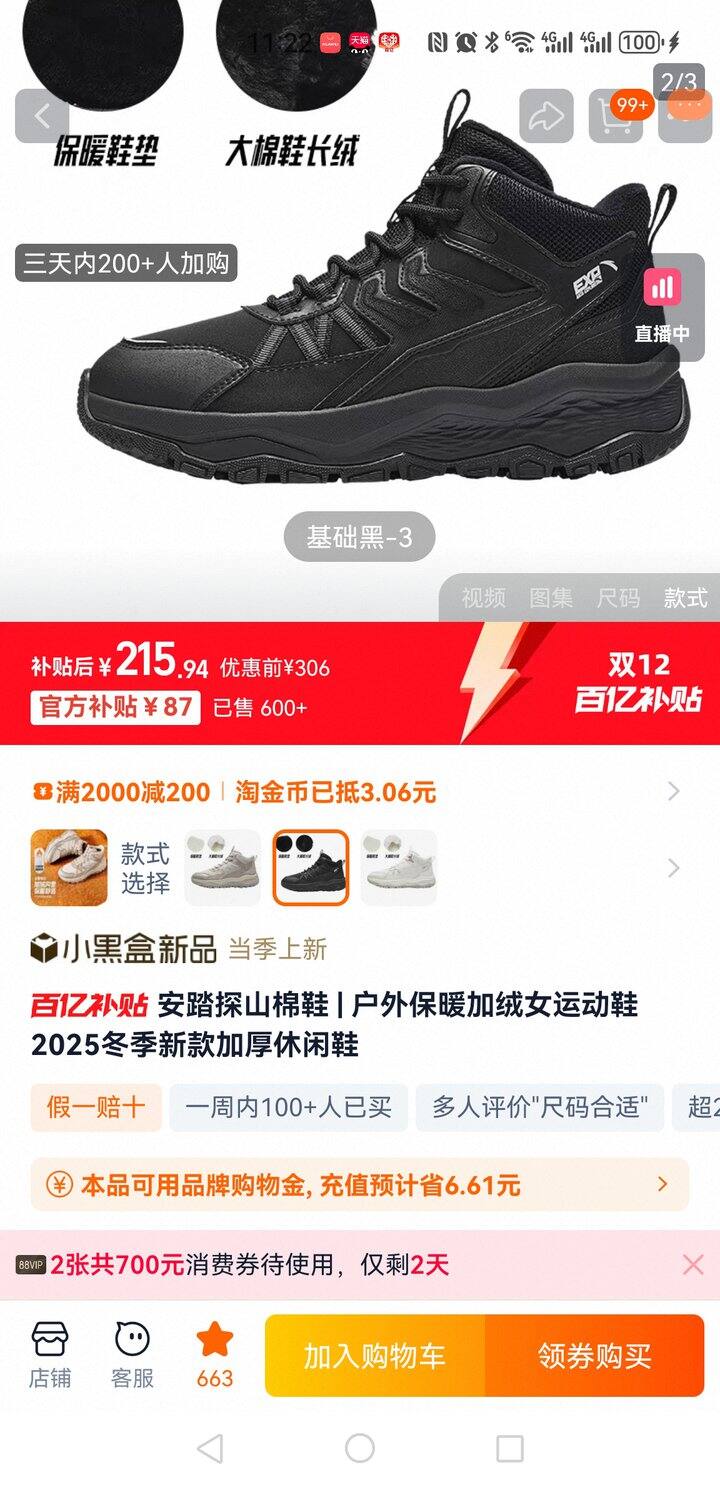This screenshot has height=1485, width=720.
Task: Open the overflow menu with three dots
Action: [686, 110]
